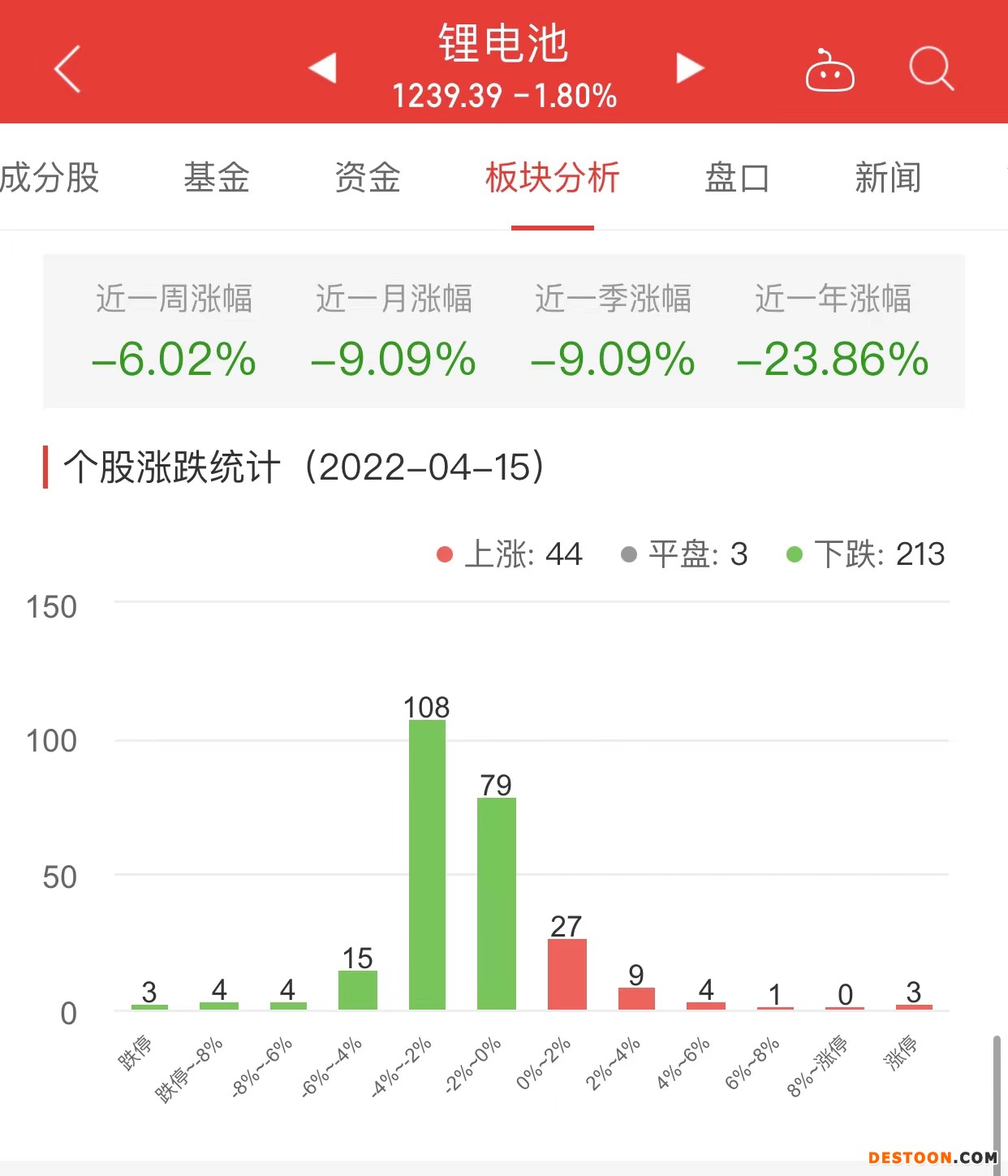Switch to the 成分股 tab
The width and height of the screenshot is (1008, 1176).
50,178
